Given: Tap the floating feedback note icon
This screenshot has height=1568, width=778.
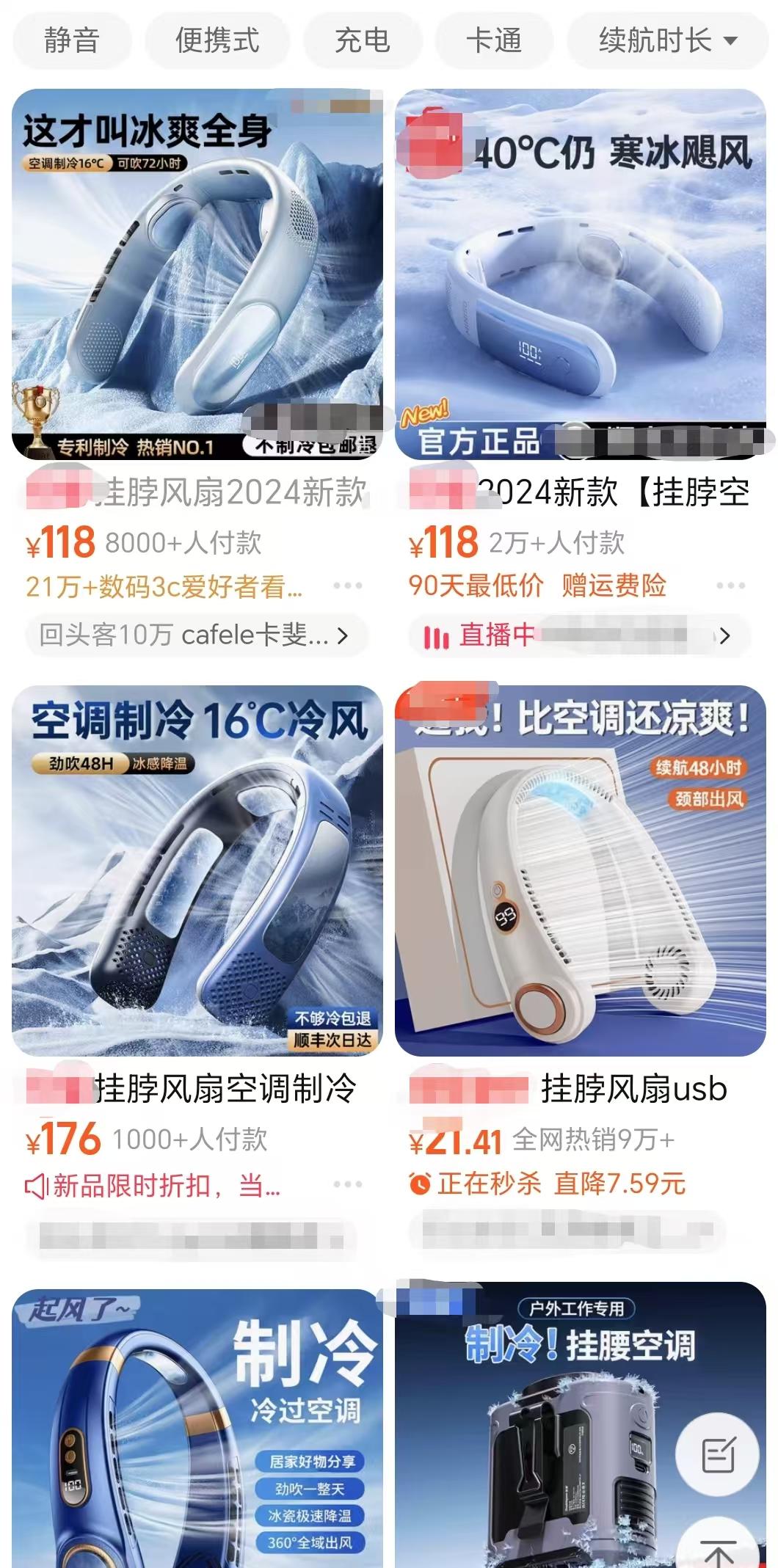Looking at the screenshot, I should (x=718, y=1455).
